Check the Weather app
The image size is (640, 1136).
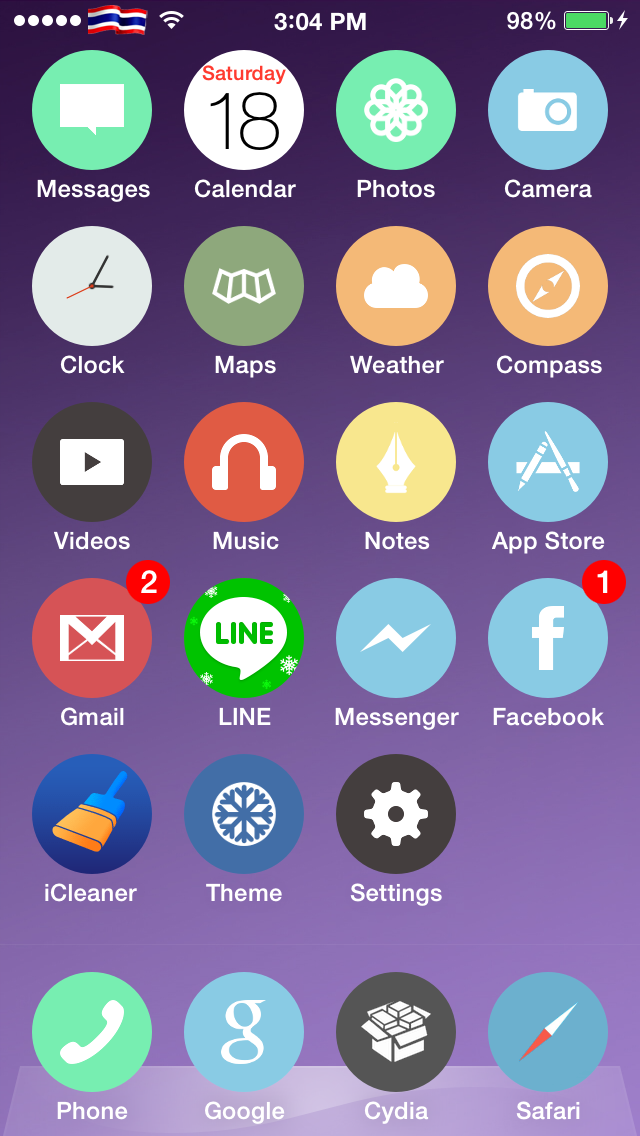coord(396,286)
